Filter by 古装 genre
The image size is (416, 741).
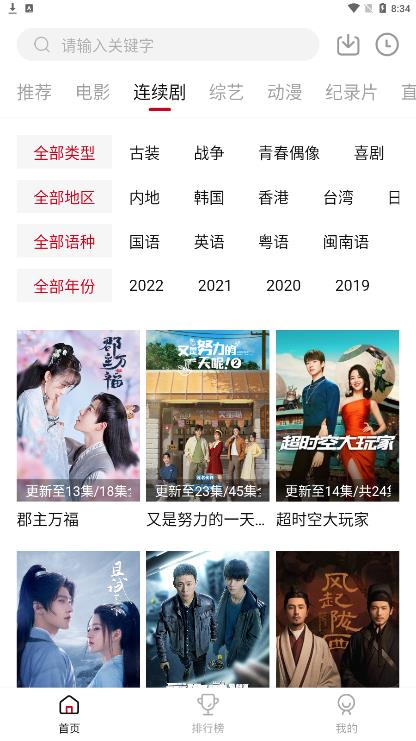[x=144, y=153]
